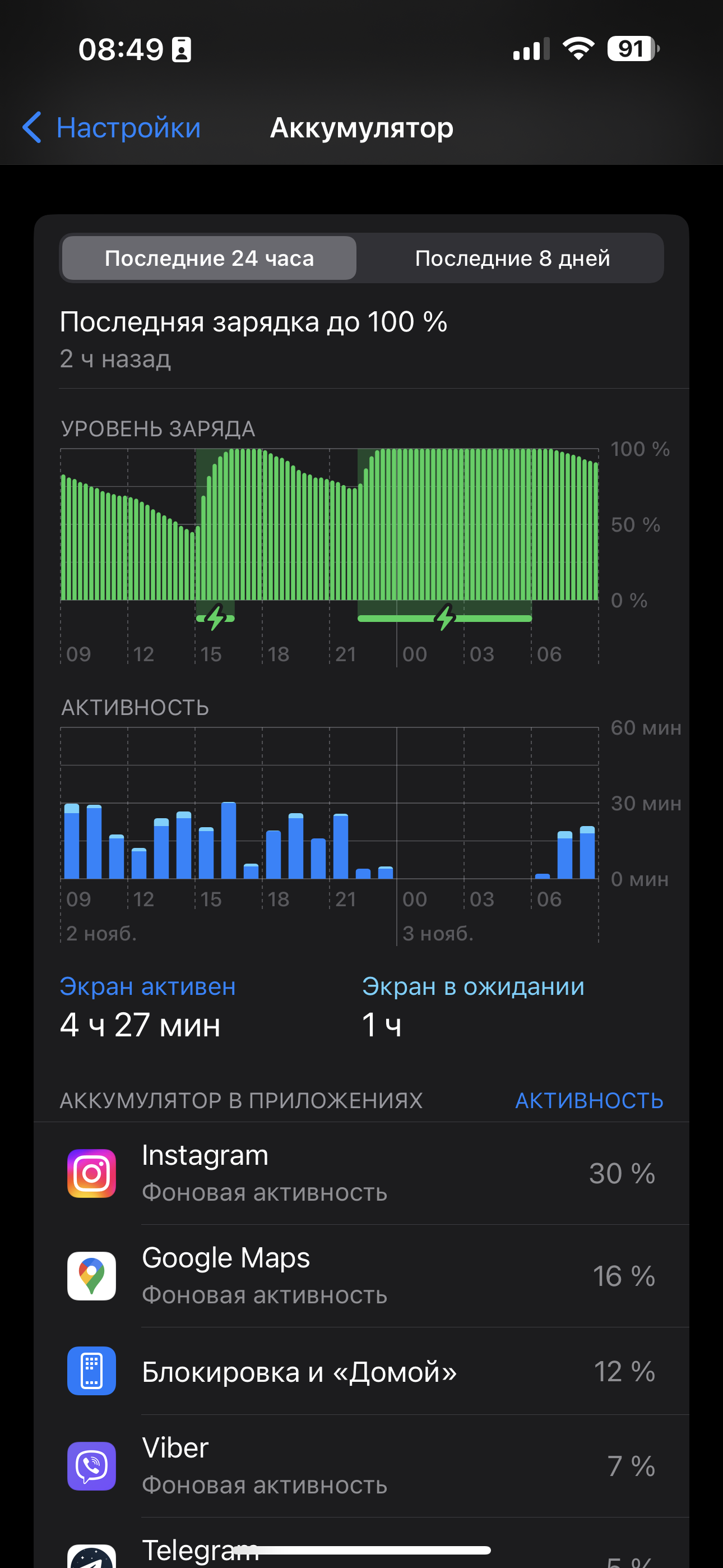
Task: Open Google Maps battery usage row
Action: pyautogui.click(x=361, y=1276)
